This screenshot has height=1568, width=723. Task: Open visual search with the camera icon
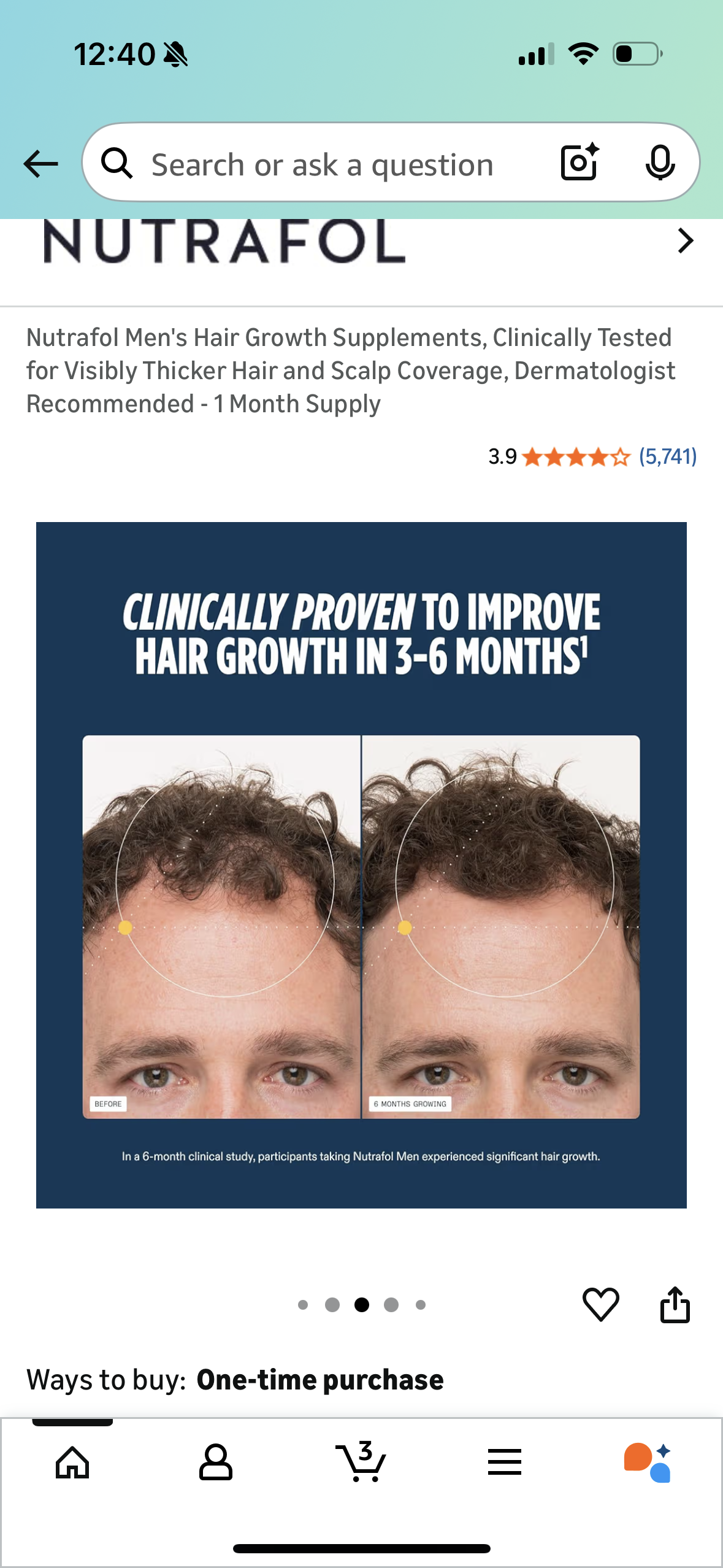pos(579,163)
